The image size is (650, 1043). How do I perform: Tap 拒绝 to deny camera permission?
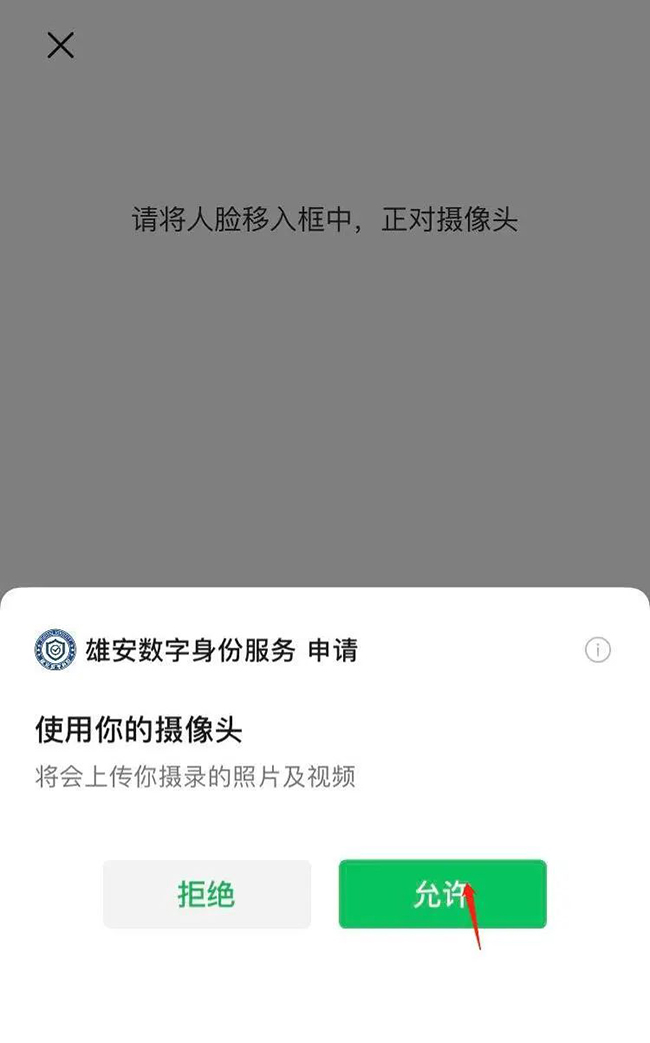207,894
